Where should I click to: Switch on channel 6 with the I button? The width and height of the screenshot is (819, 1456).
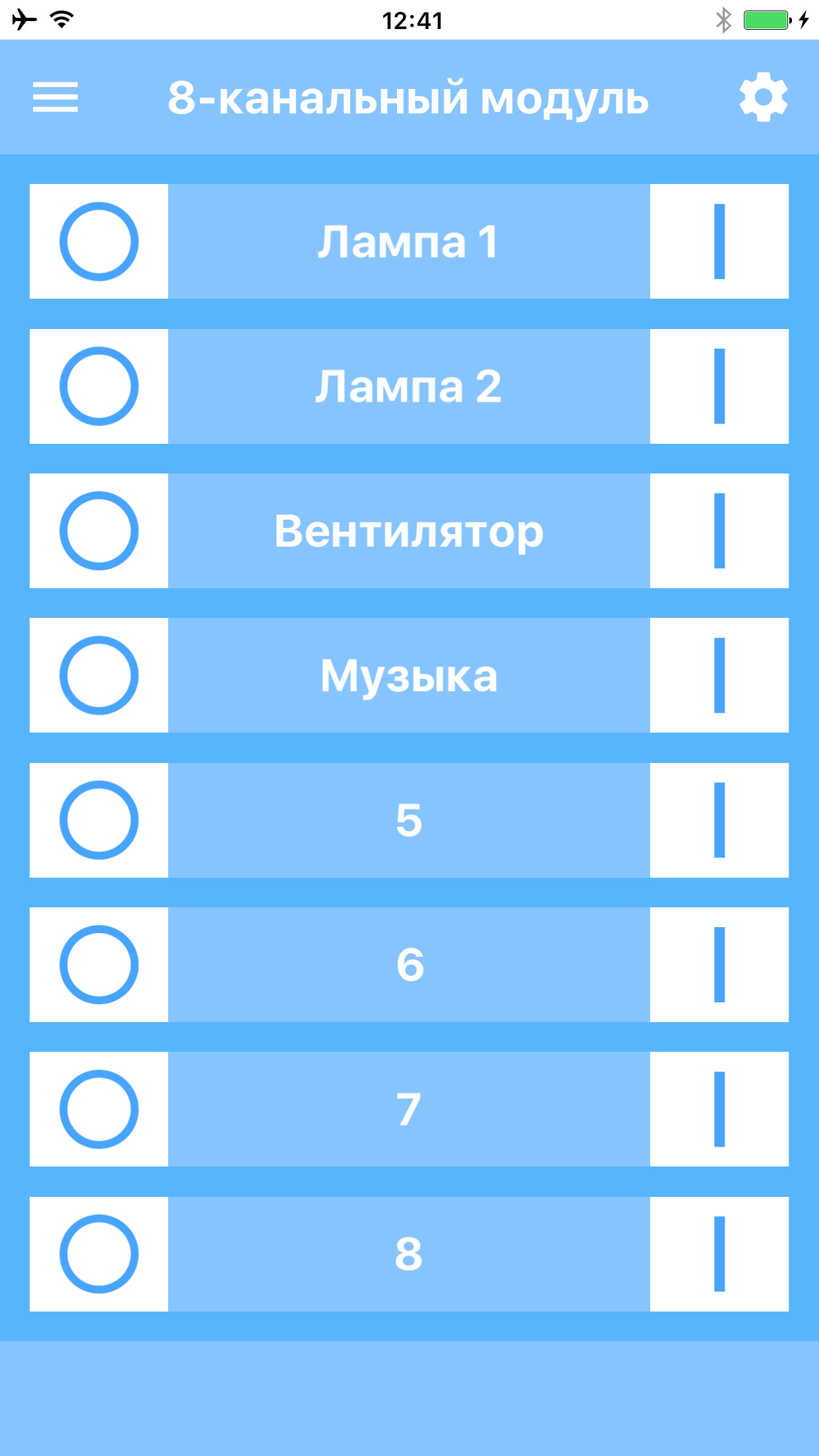click(719, 965)
